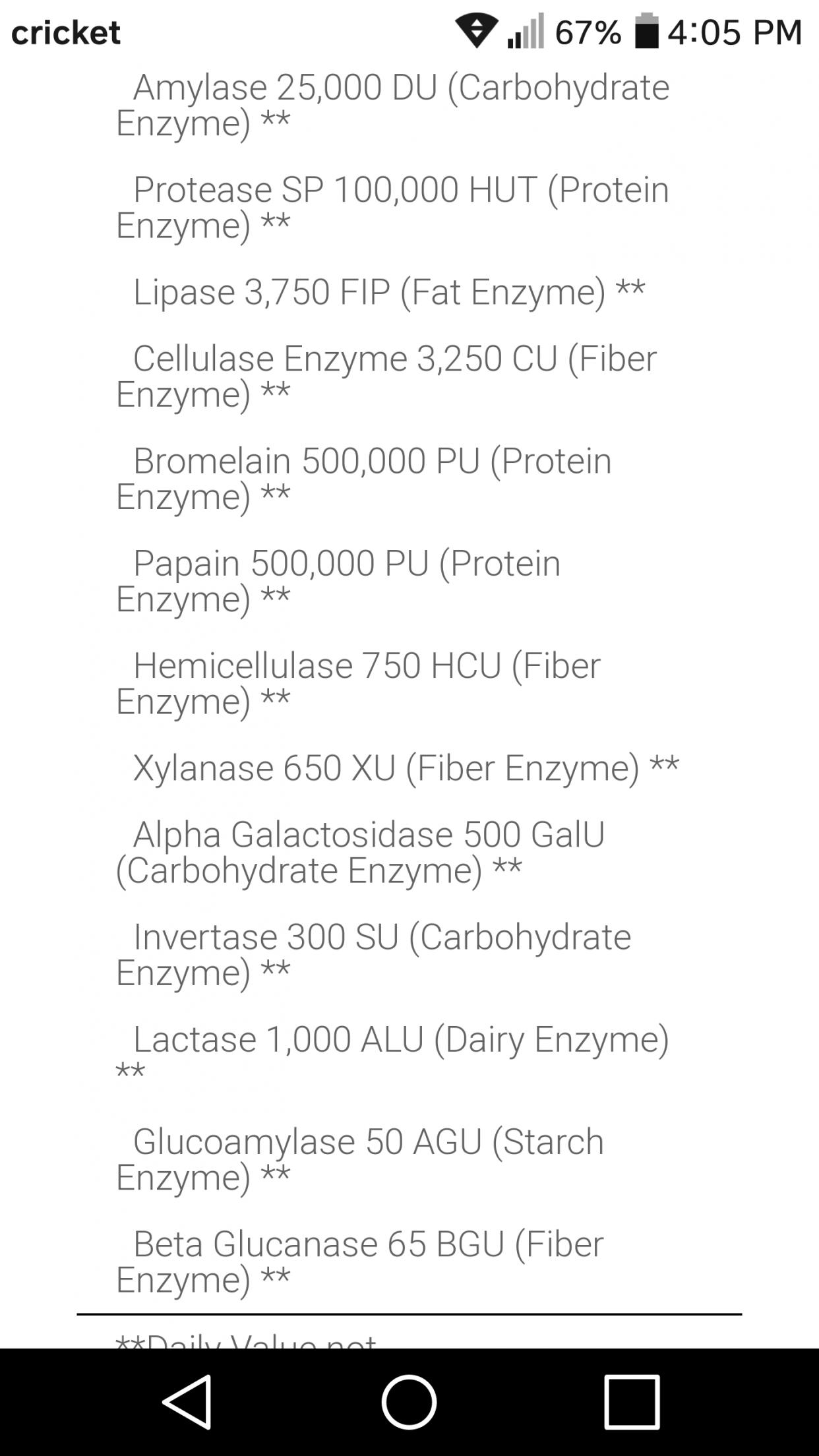This screenshot has width=819, height=1456.
Task: Tap the home circle button
Action: 409,1402
